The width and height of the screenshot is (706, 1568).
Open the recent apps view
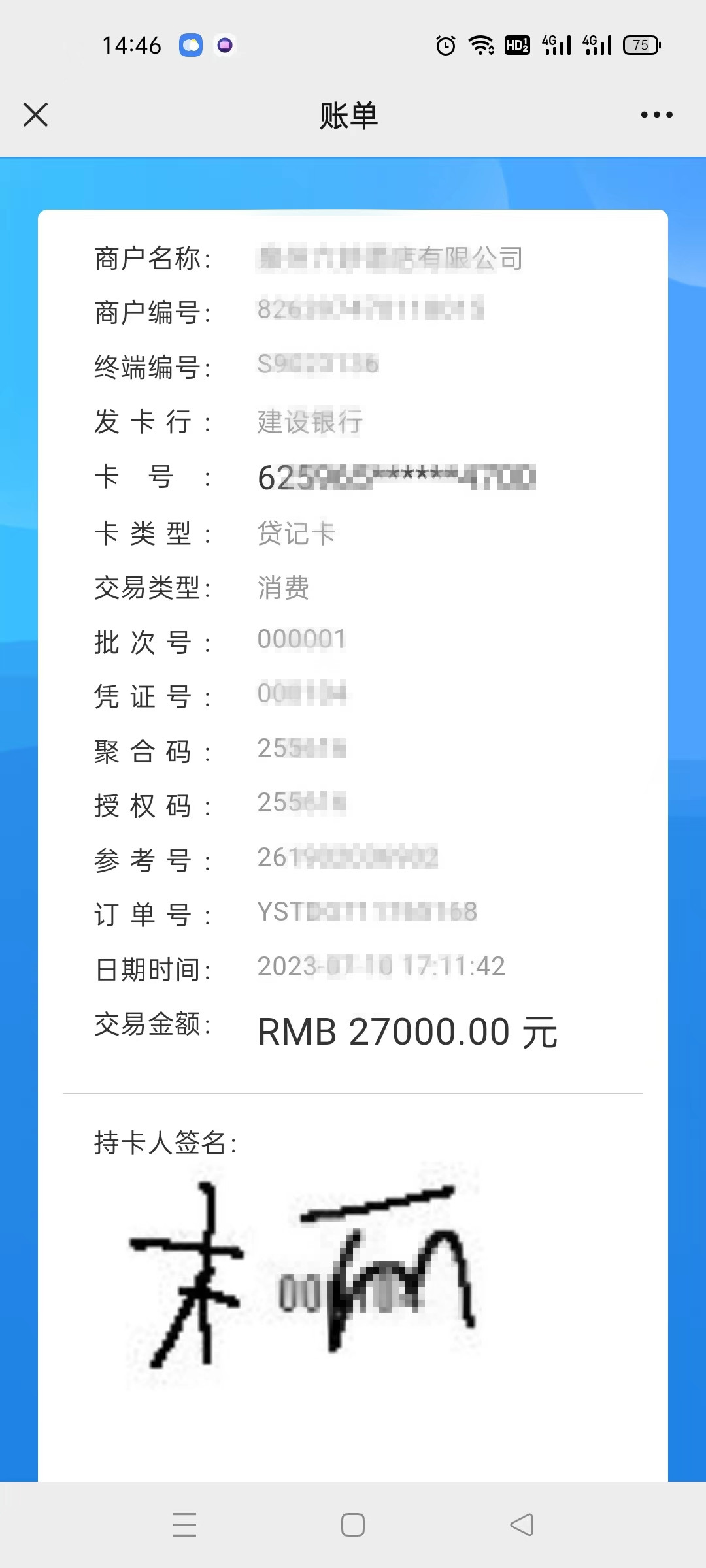tap(184, 1525)
